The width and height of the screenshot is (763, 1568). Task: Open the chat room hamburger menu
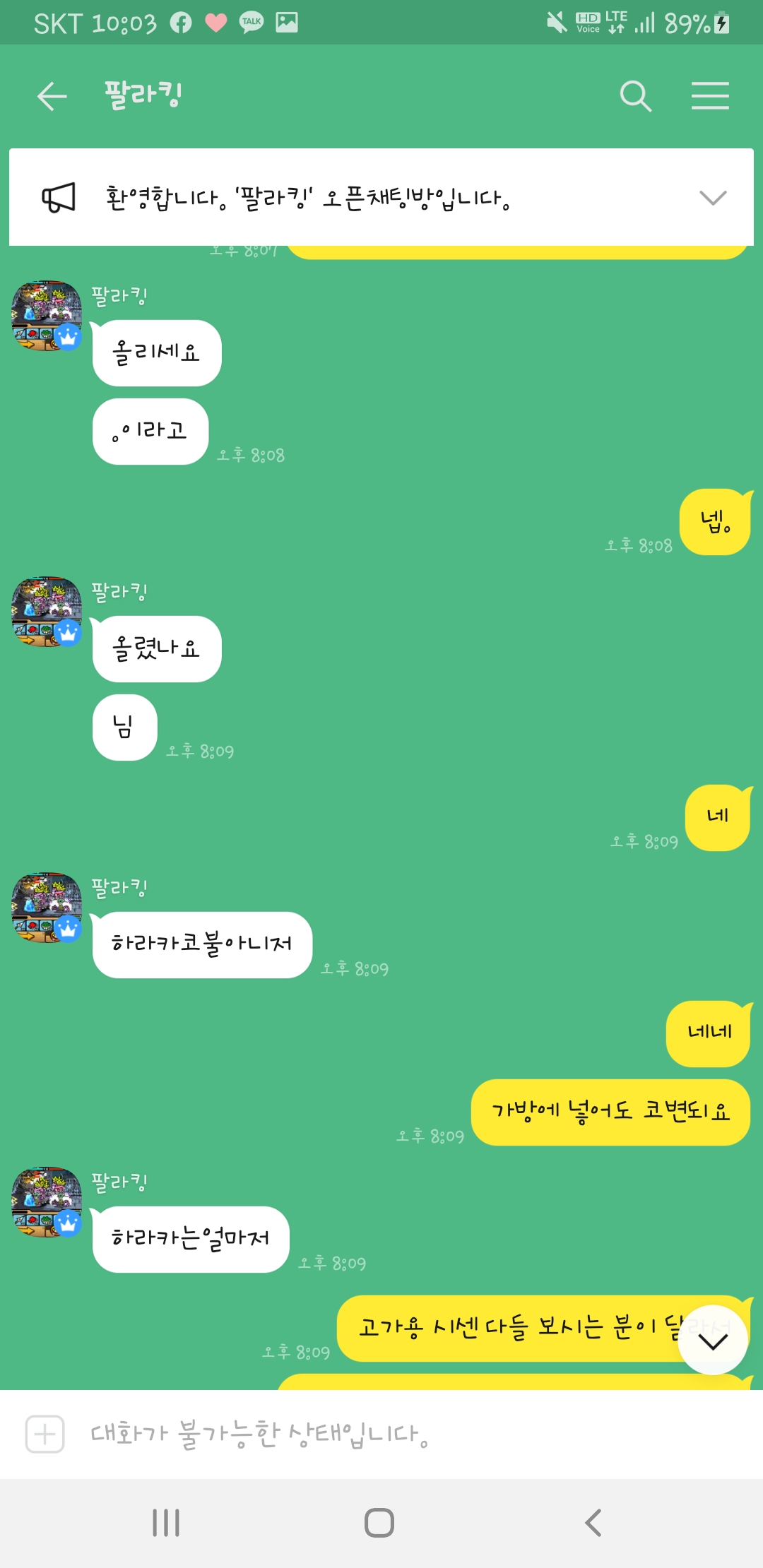coord(710,96)
